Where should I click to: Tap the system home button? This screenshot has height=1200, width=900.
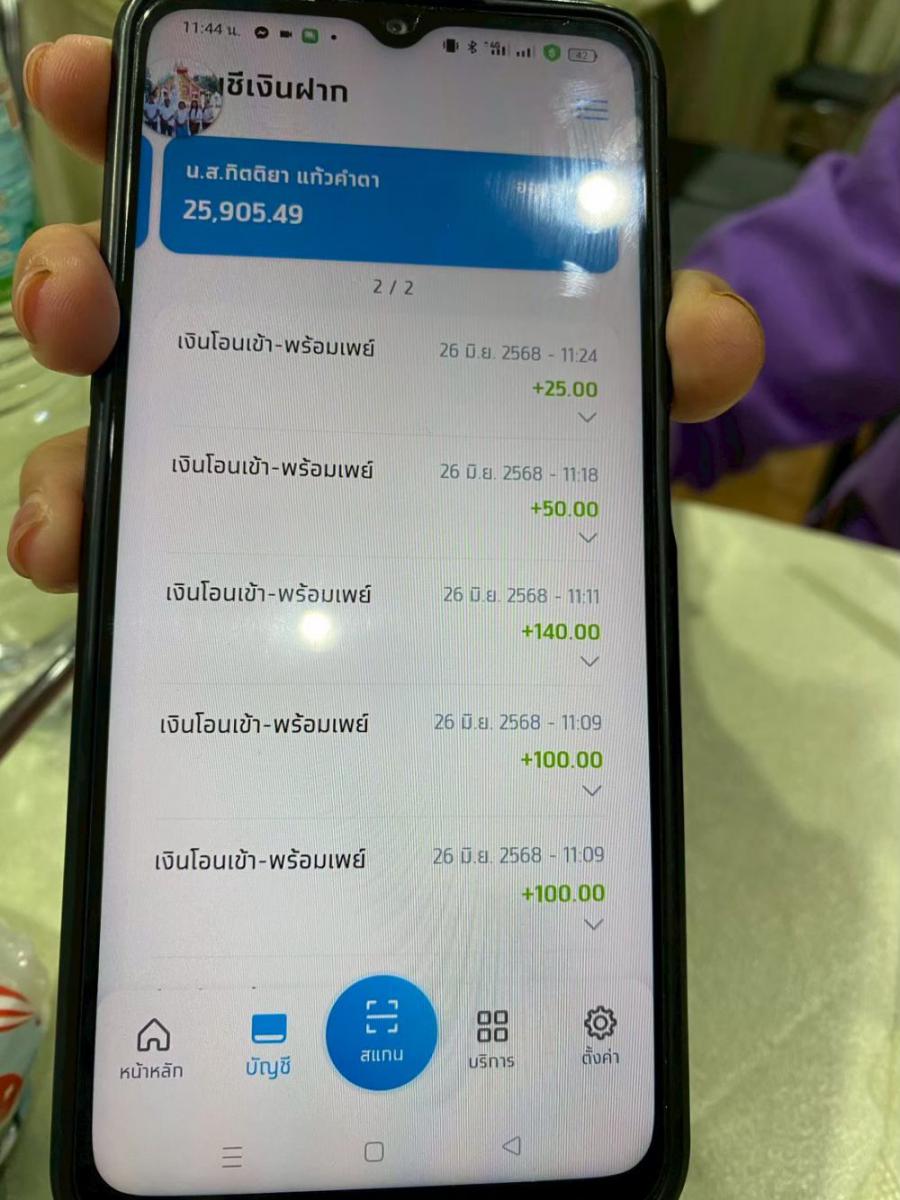tap(374, 1152)
